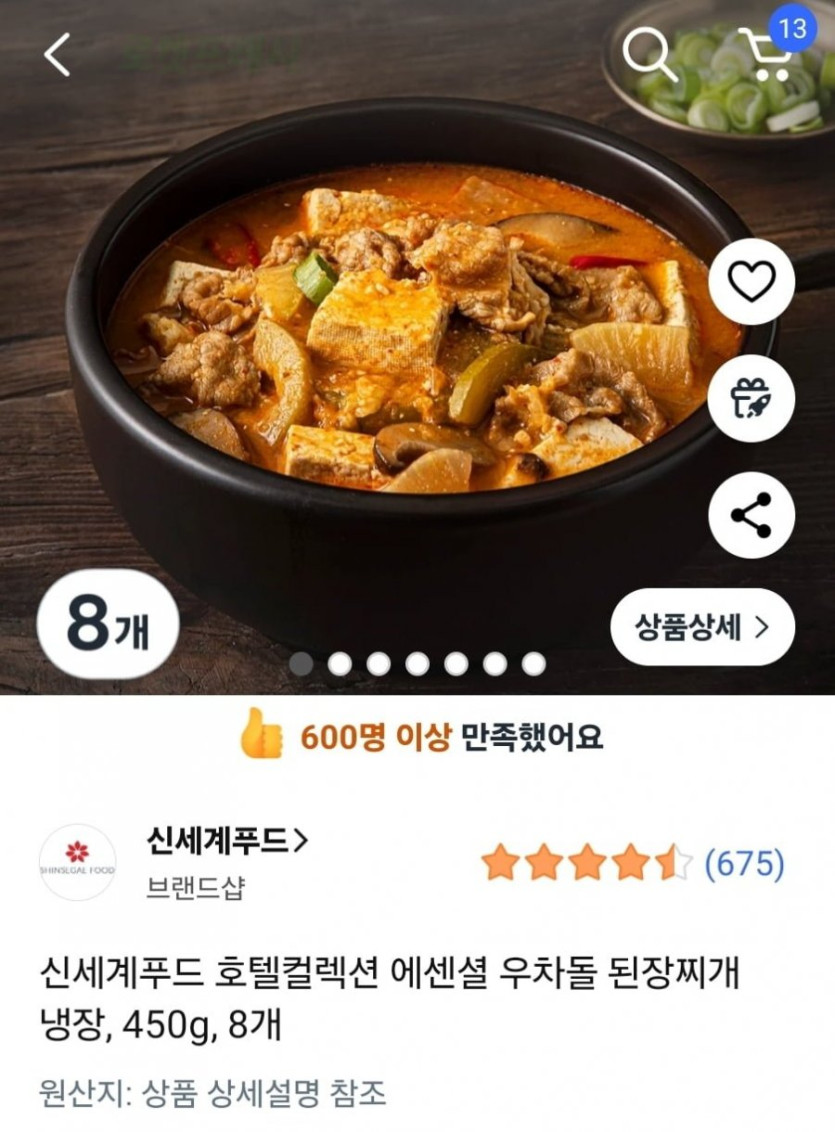Jump to the last image page dot

click(x=533, y=663)
